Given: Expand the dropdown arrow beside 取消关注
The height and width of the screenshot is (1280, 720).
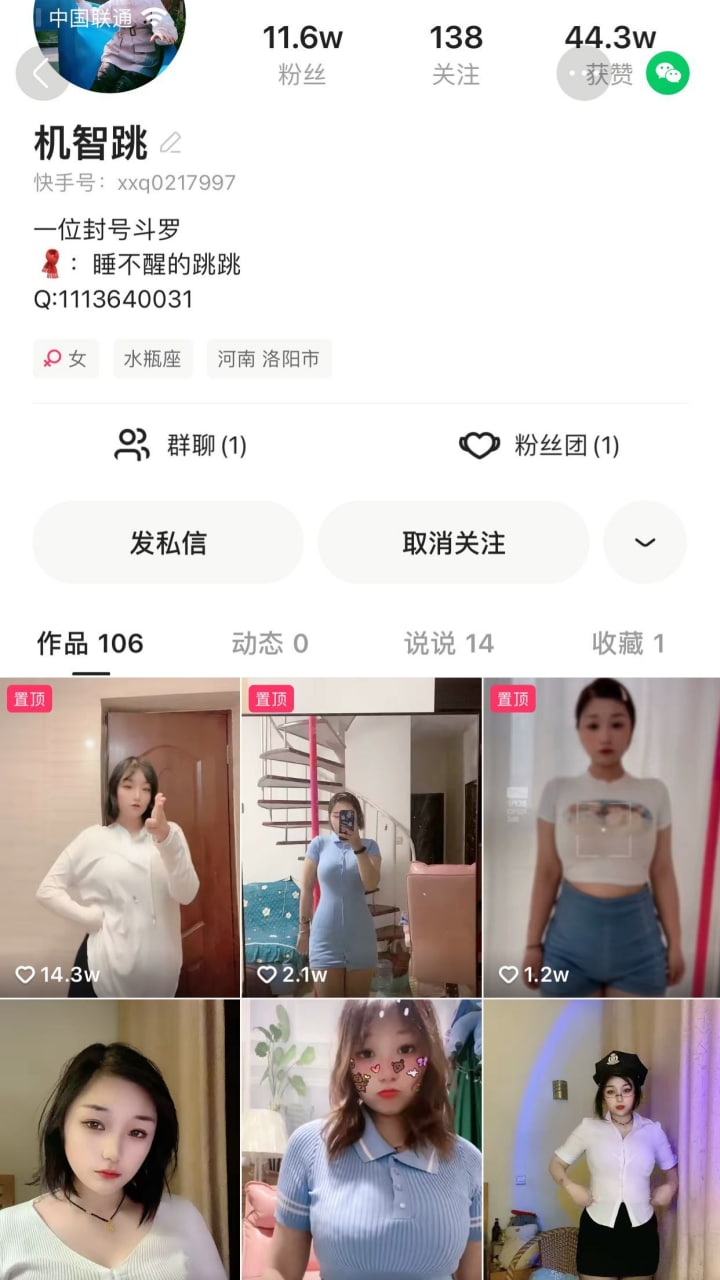Looking at the screenshot, I should point(645,543).
